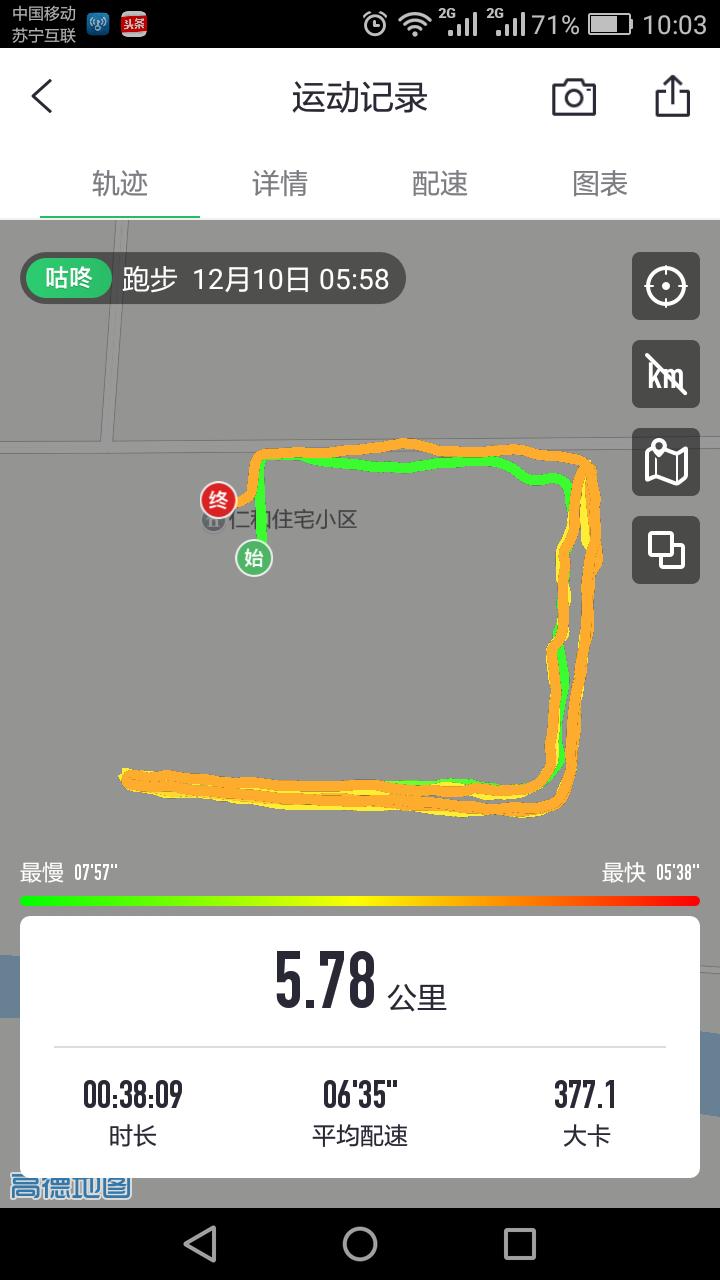Open the camera to capture screenshot
The height and width of the screenshot is (1280, 720).
pos(573,96)
